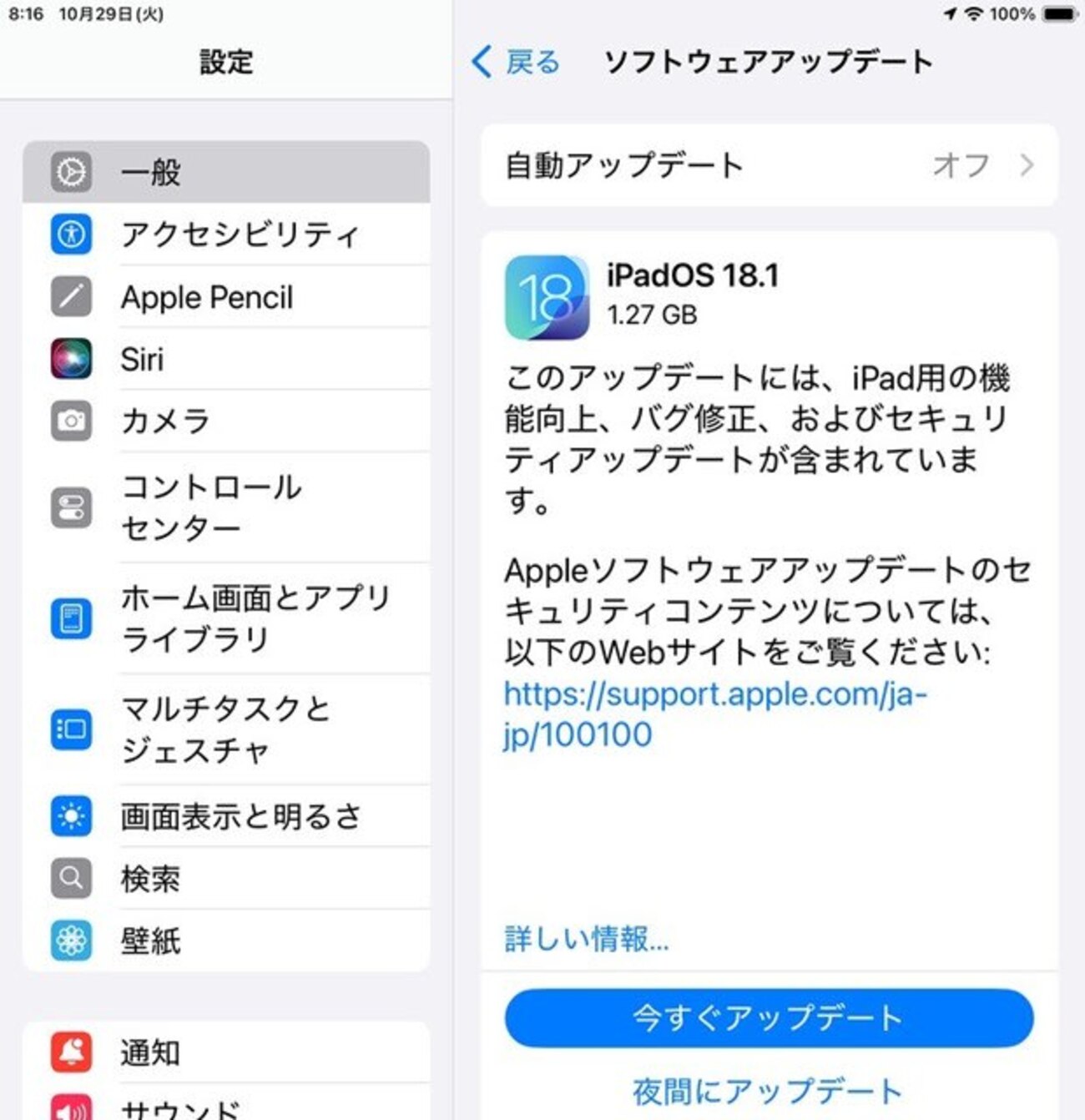Open Siri settings
Viewport: 1085px width, 1120px height.
point(226,360)
